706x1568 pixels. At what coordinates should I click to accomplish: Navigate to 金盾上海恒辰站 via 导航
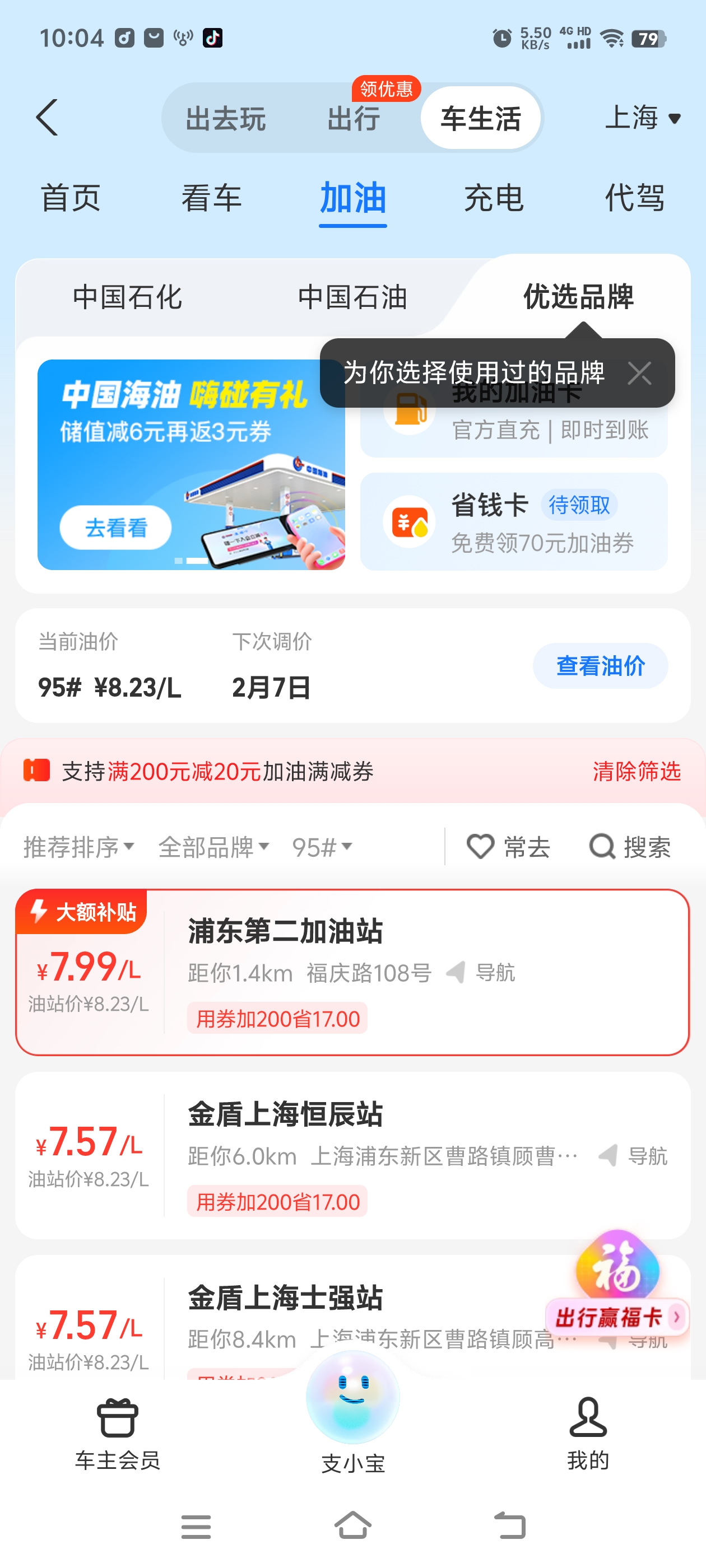pyautogui.click(x=633, y=1155)
